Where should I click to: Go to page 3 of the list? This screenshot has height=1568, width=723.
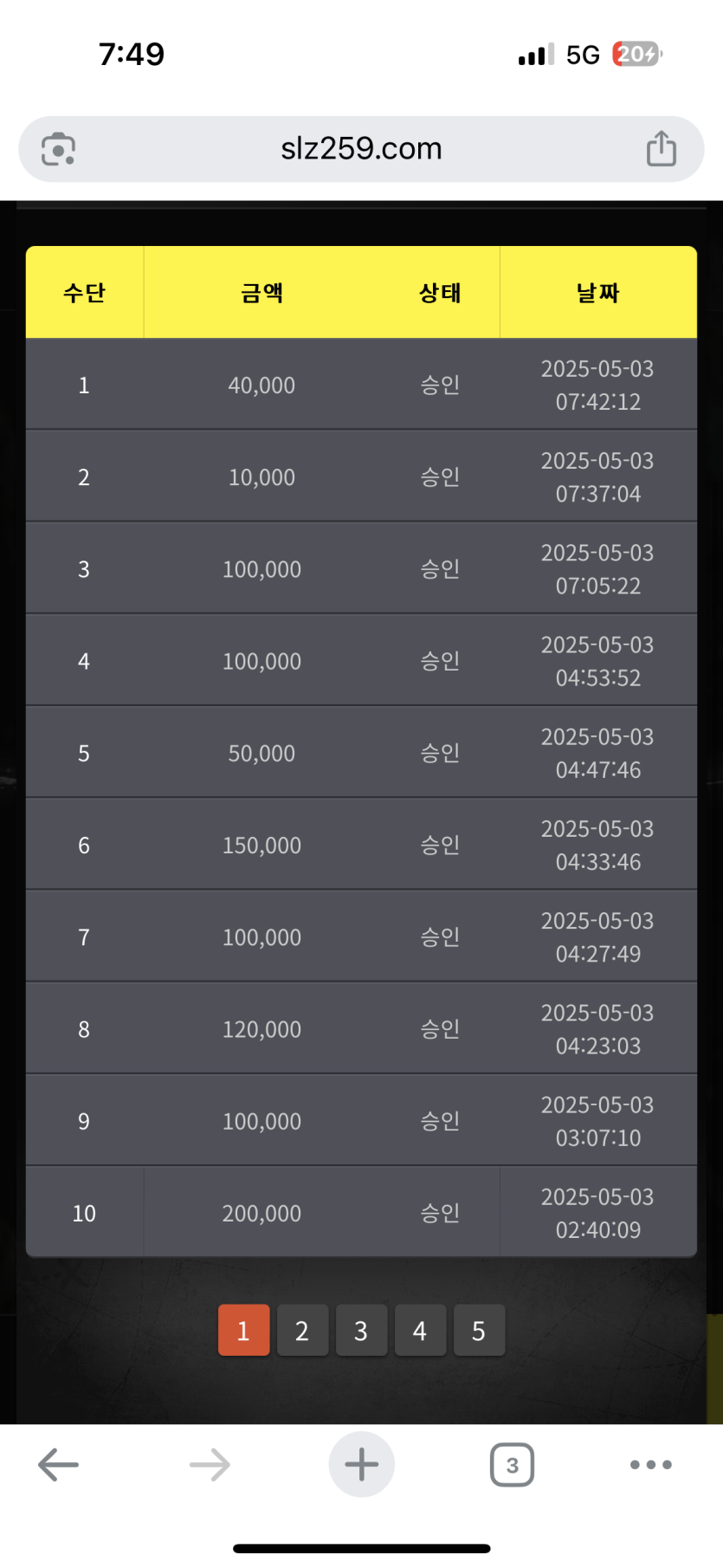coord(361,1330)
